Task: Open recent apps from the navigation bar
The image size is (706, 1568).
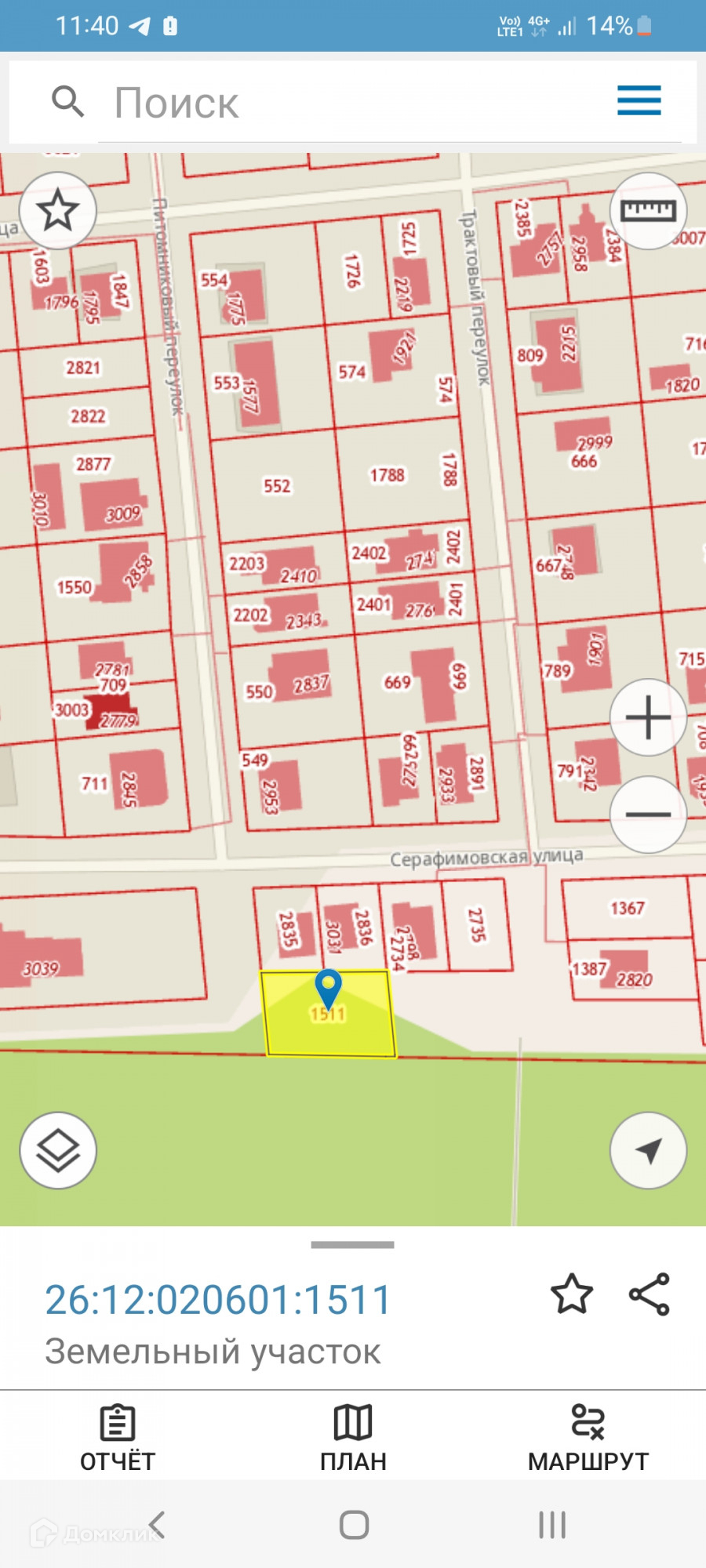Action: [x=552, y=1525]
